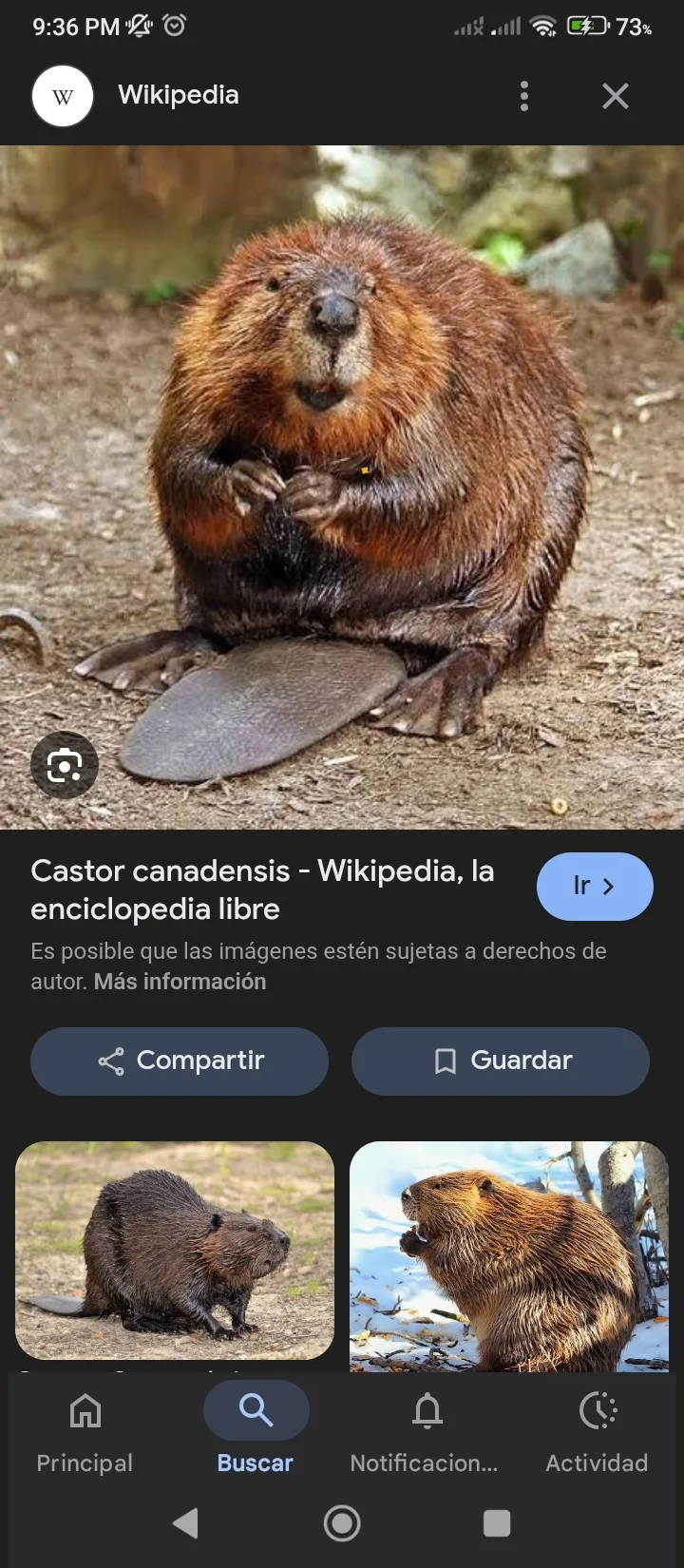Go to the system home screen

[342, 1523]
